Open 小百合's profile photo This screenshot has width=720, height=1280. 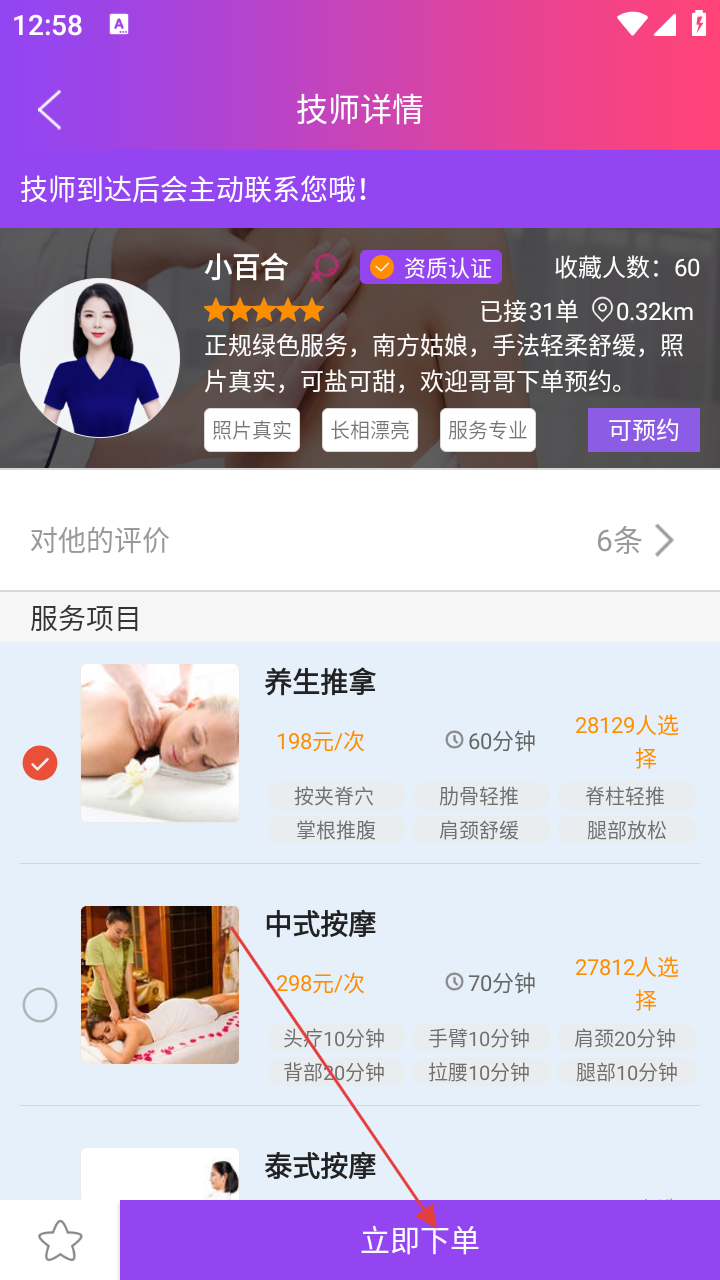(x=100, y=357)
